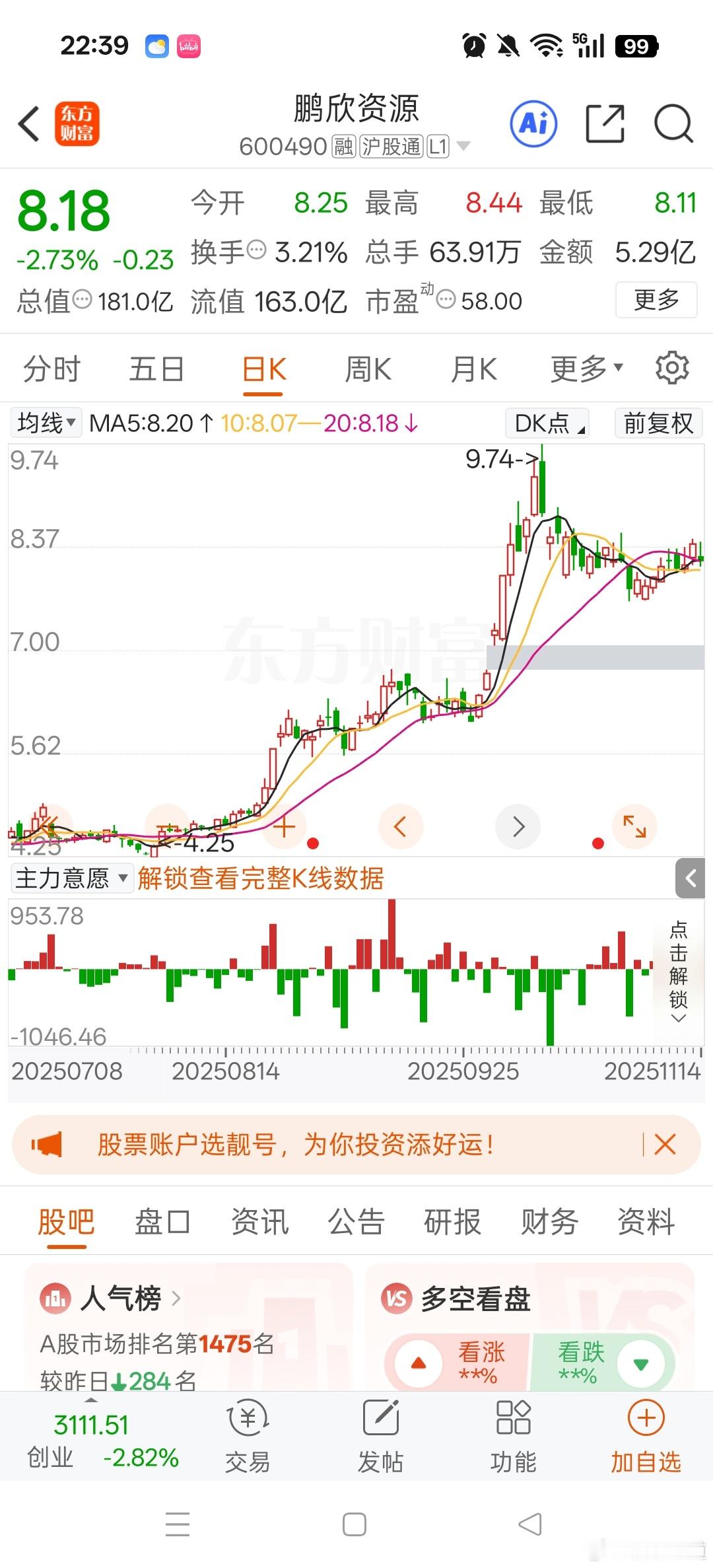
Task: Switch to the 分时 chart tab
Action: [51, 369]
